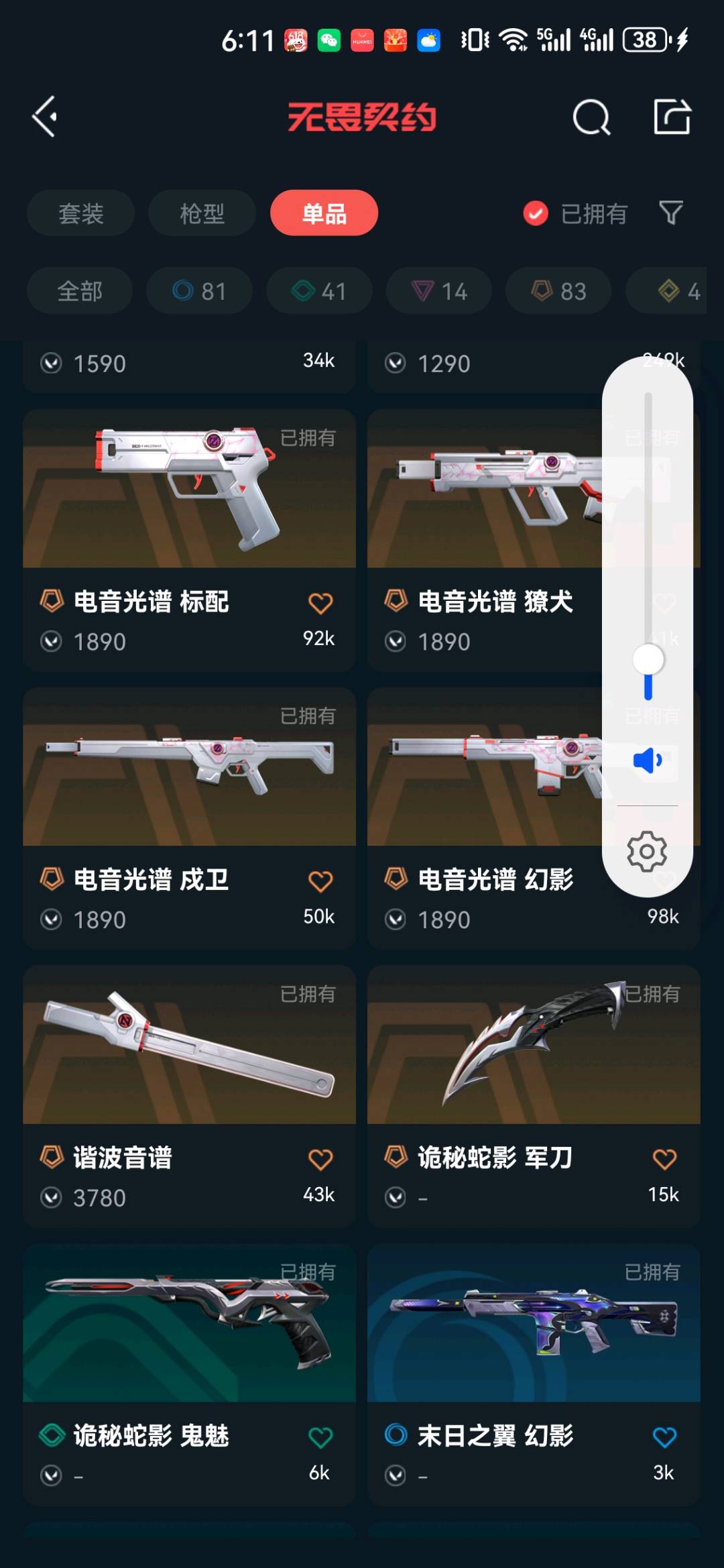The height and width of the screenshot is (1568, 724).
Task: Filter by the green tier chip 41
Action: (319, 291)
